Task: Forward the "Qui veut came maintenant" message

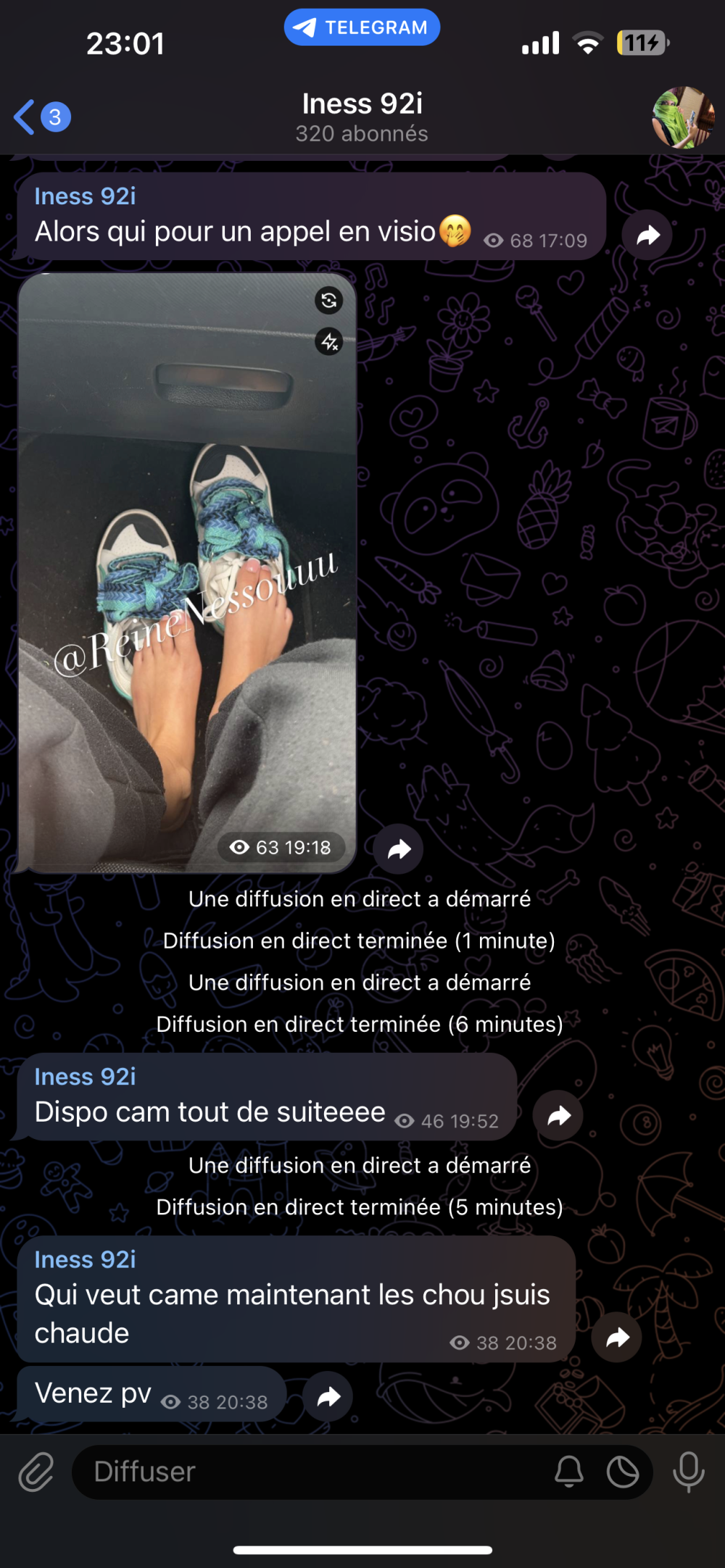Action: 617,1338
